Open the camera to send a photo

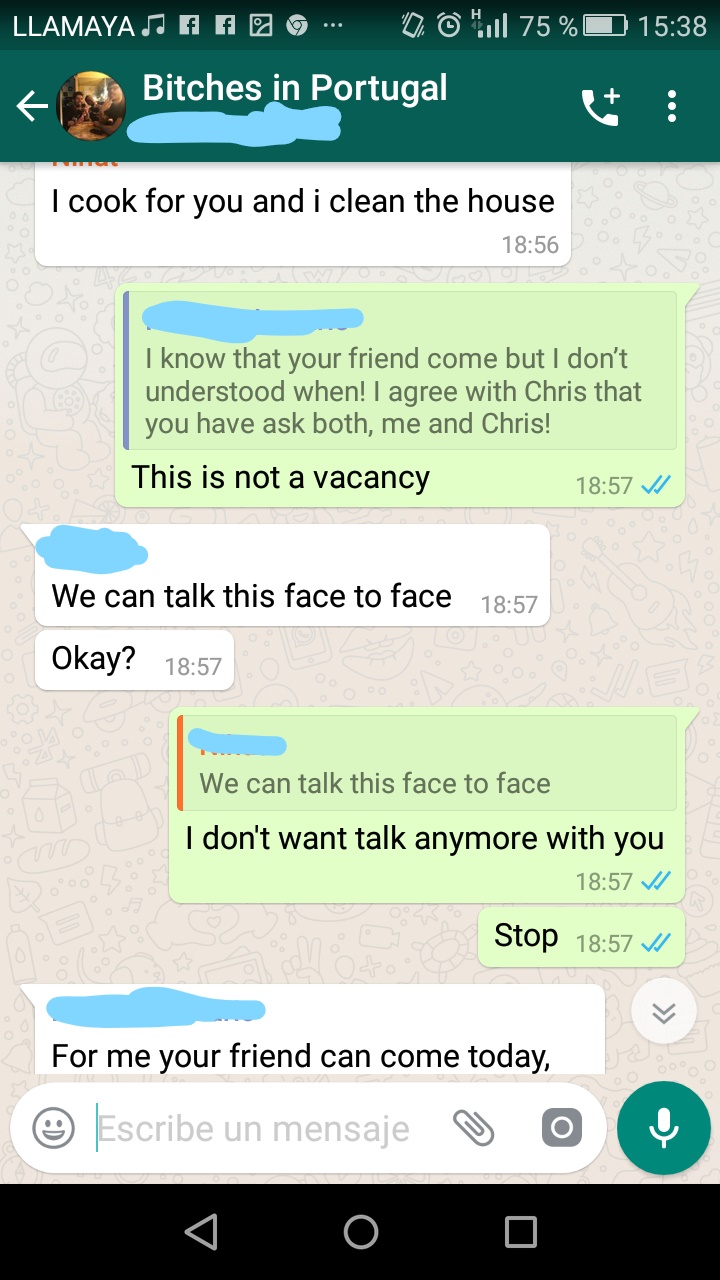[561, 1128]
